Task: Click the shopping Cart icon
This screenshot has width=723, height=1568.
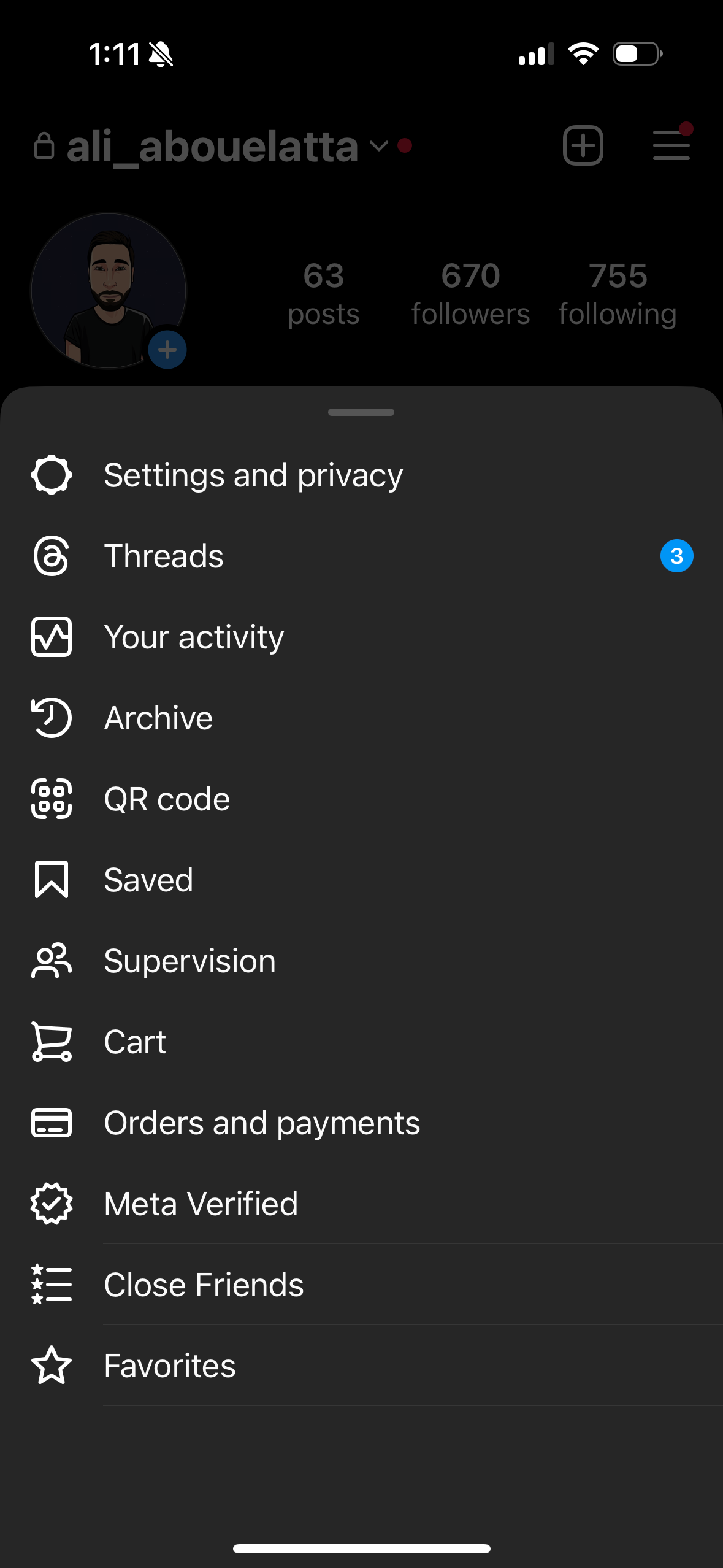Action: click(52, 1042)
